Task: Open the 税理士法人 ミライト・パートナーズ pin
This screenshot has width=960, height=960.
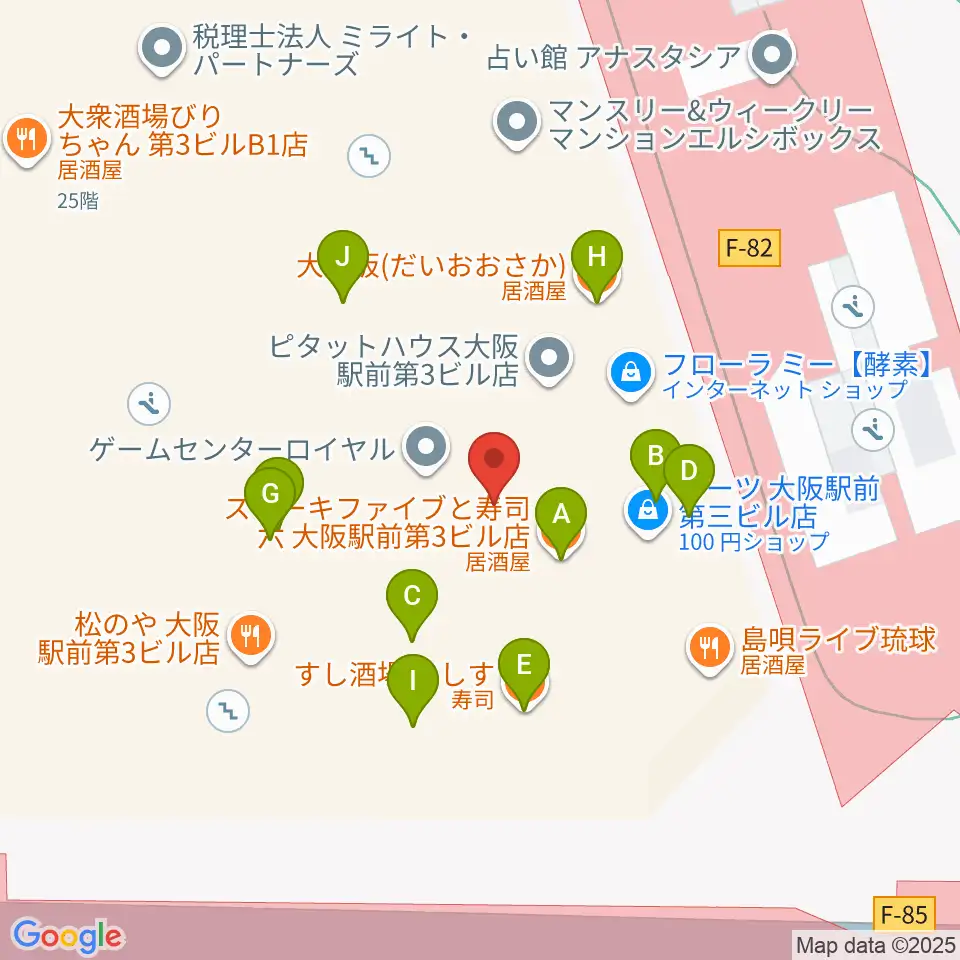Action: coord(162,49)
